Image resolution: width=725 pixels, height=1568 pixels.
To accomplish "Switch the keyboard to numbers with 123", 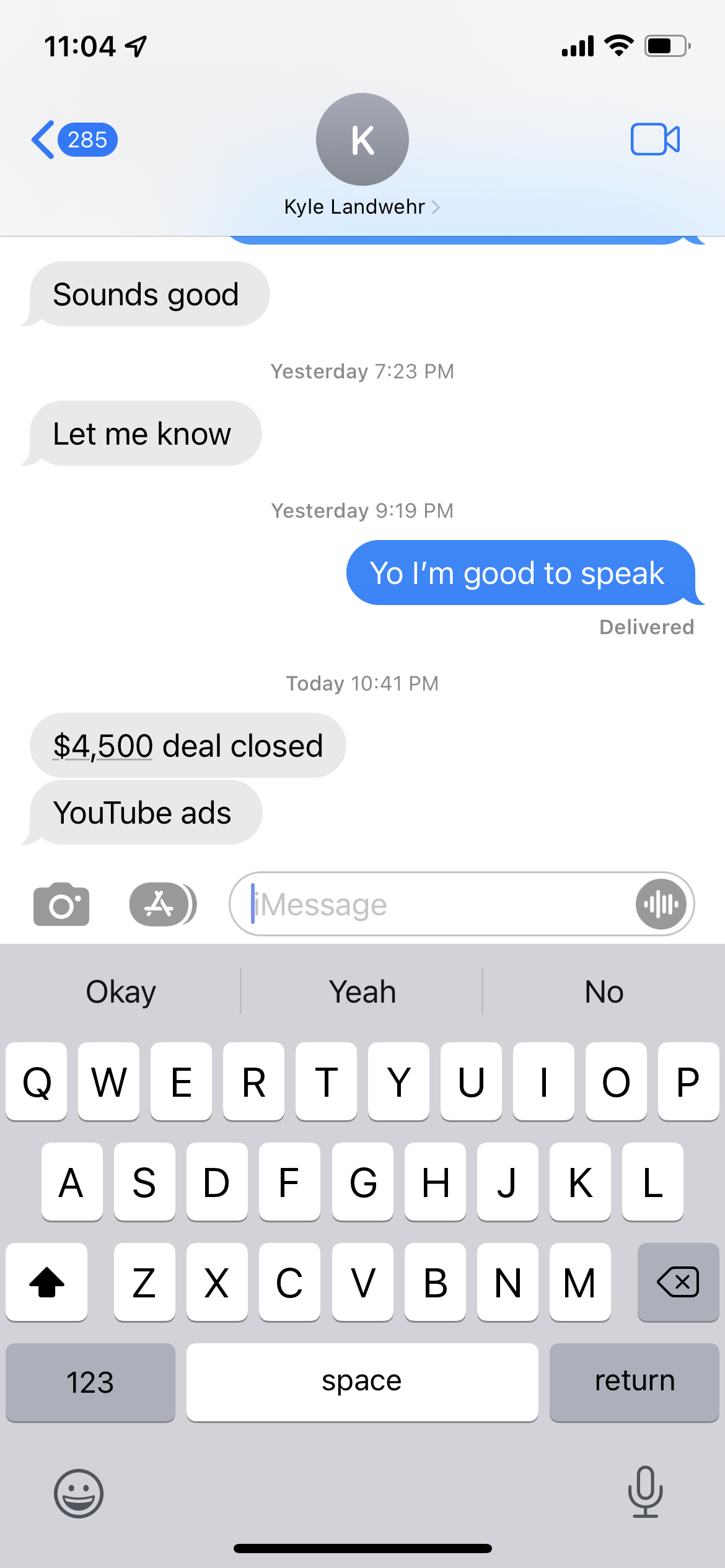I will pyautogui.click(x=90, y=1382).
